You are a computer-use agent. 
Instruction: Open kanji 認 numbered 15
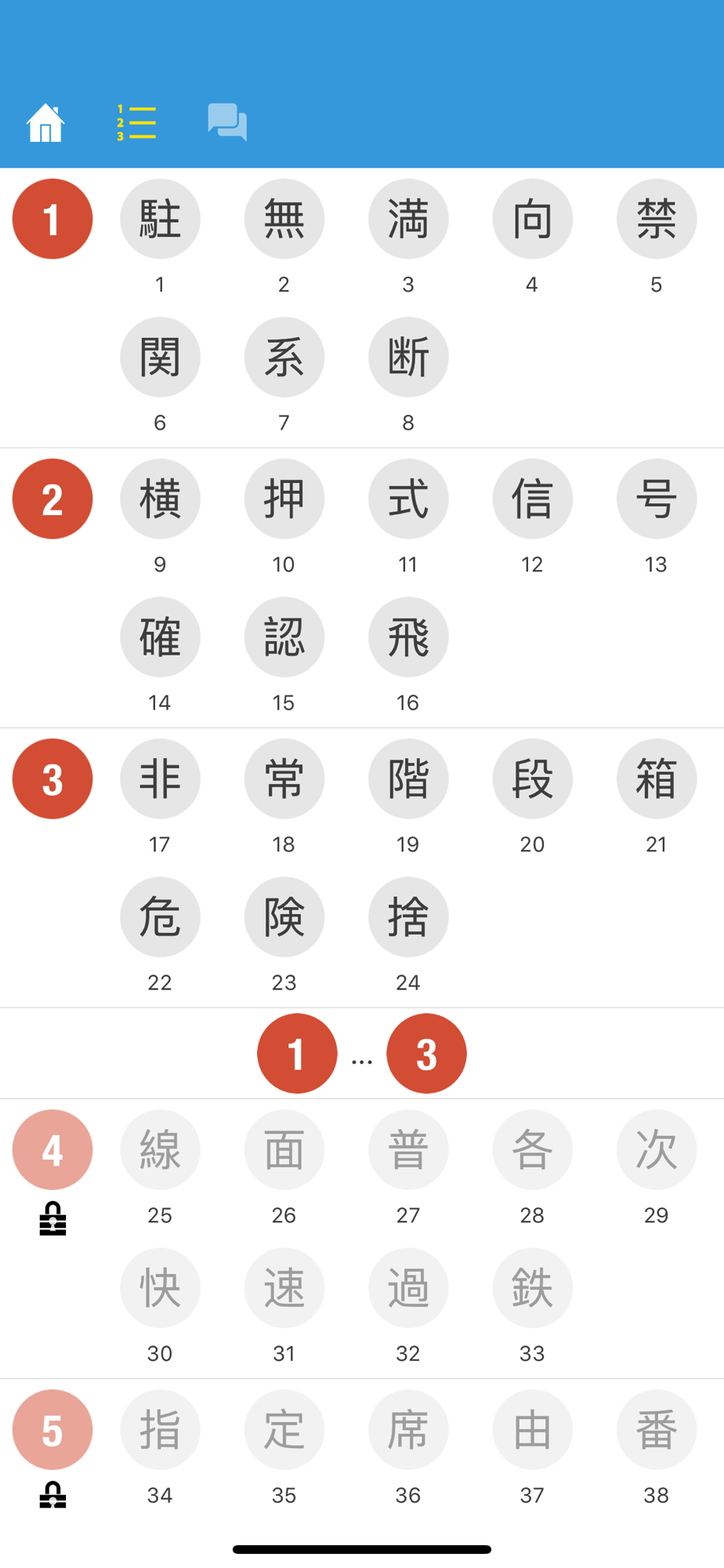tap(284, 637)
